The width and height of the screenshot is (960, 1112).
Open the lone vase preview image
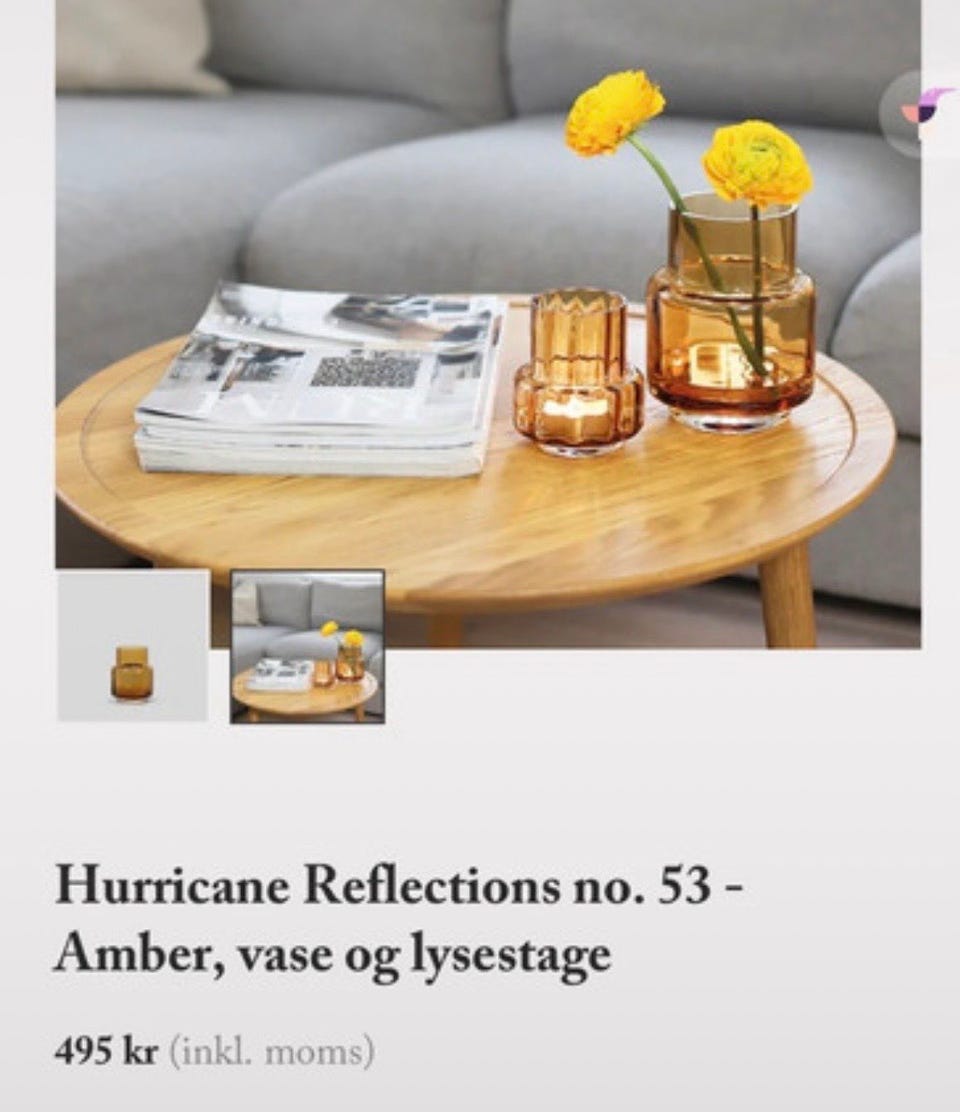pos(135,648)
